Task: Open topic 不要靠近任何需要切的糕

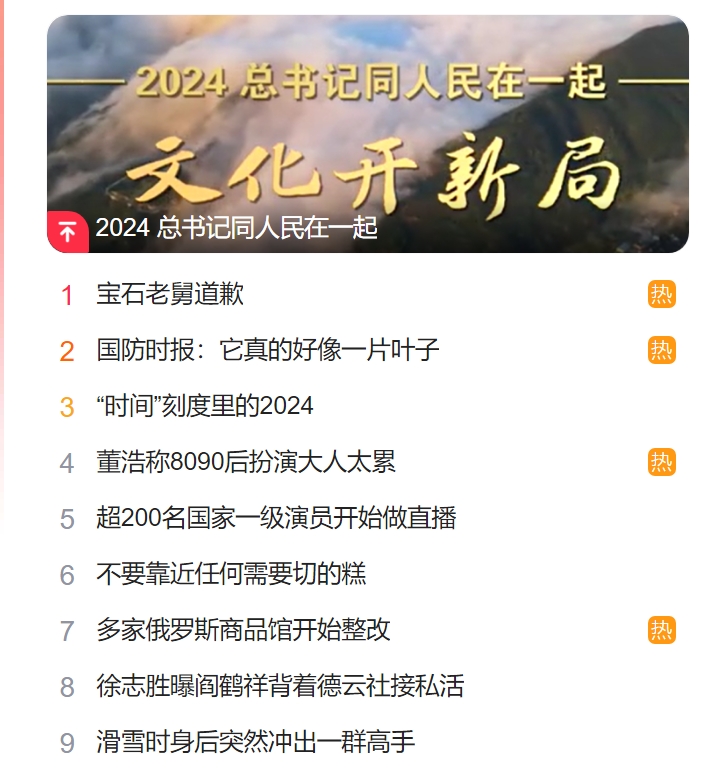Action: pyautogui.click(x=231, y=574)
